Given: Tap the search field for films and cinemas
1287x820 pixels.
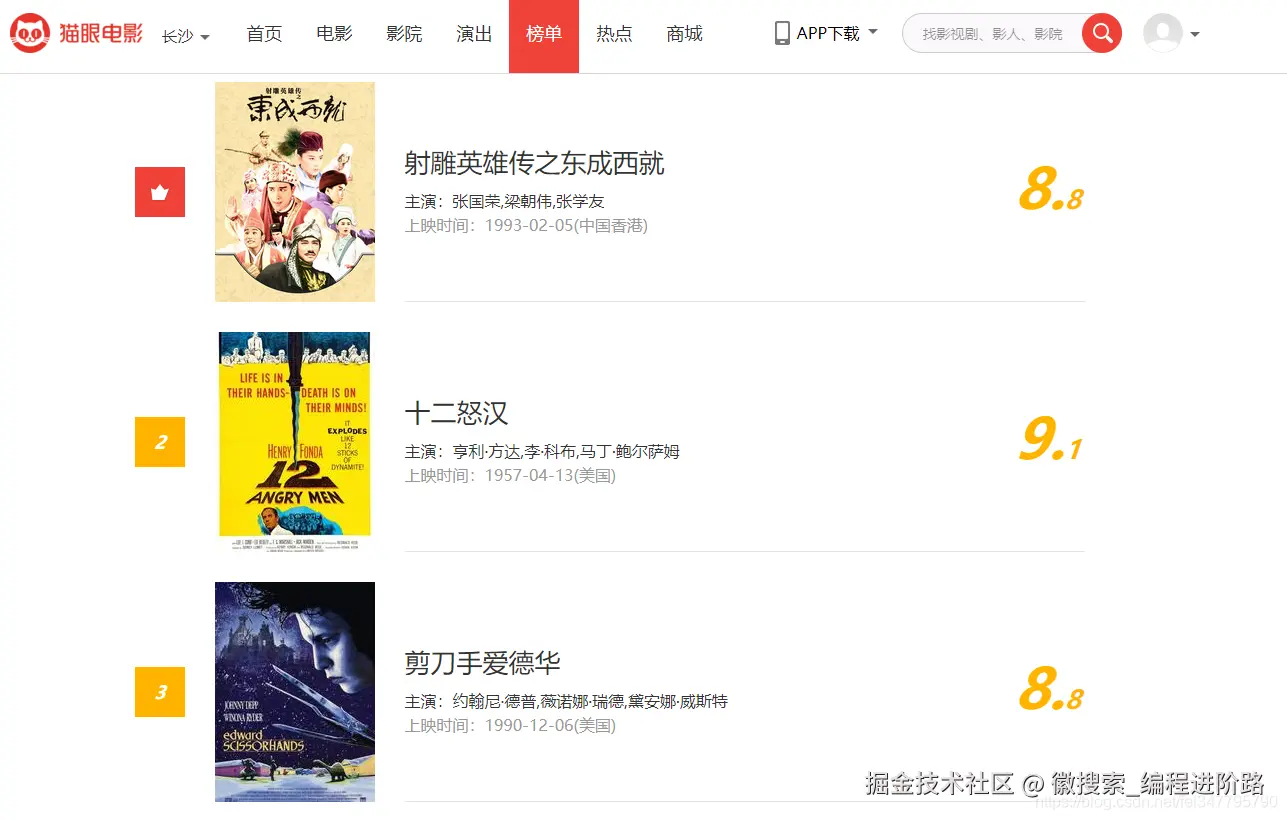Looking at the screenshot, I should pyautogui.click(x=990, y=34).
